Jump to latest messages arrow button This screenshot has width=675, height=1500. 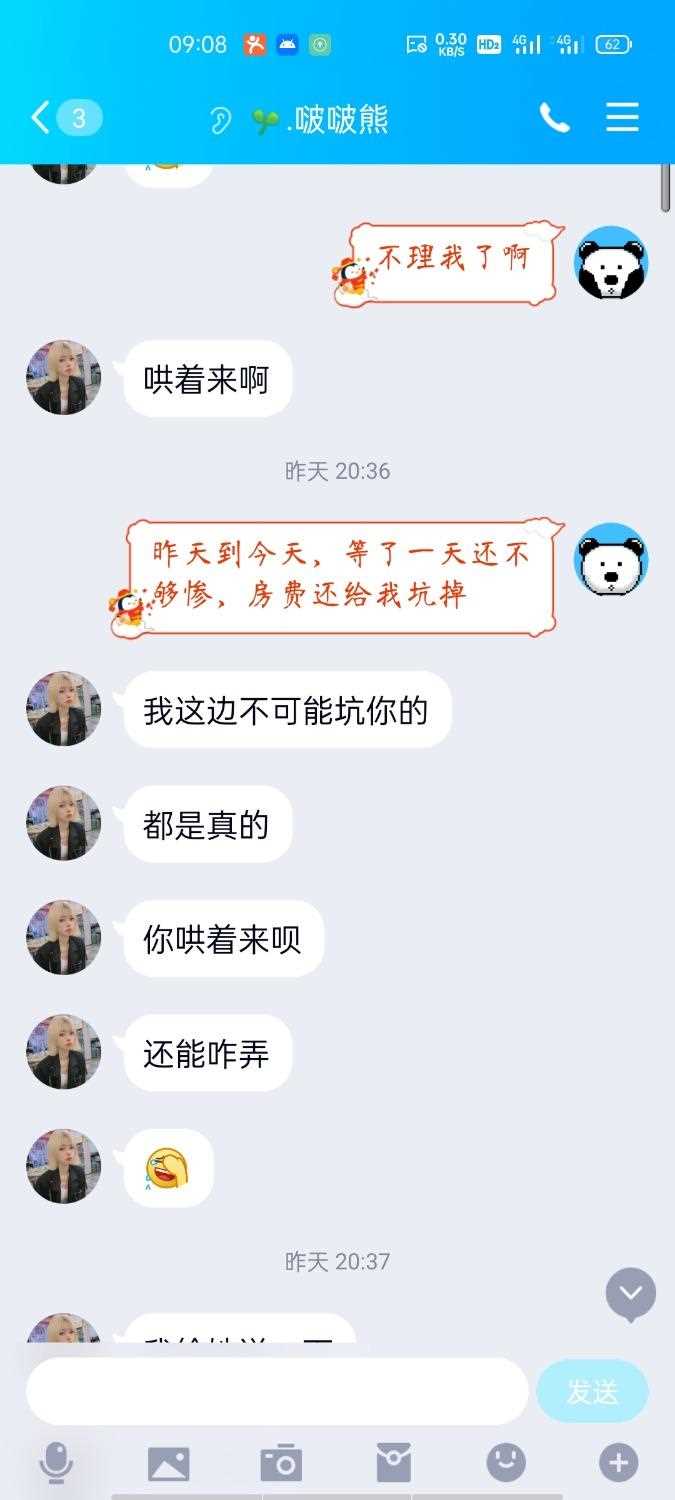coord(631,1294)
